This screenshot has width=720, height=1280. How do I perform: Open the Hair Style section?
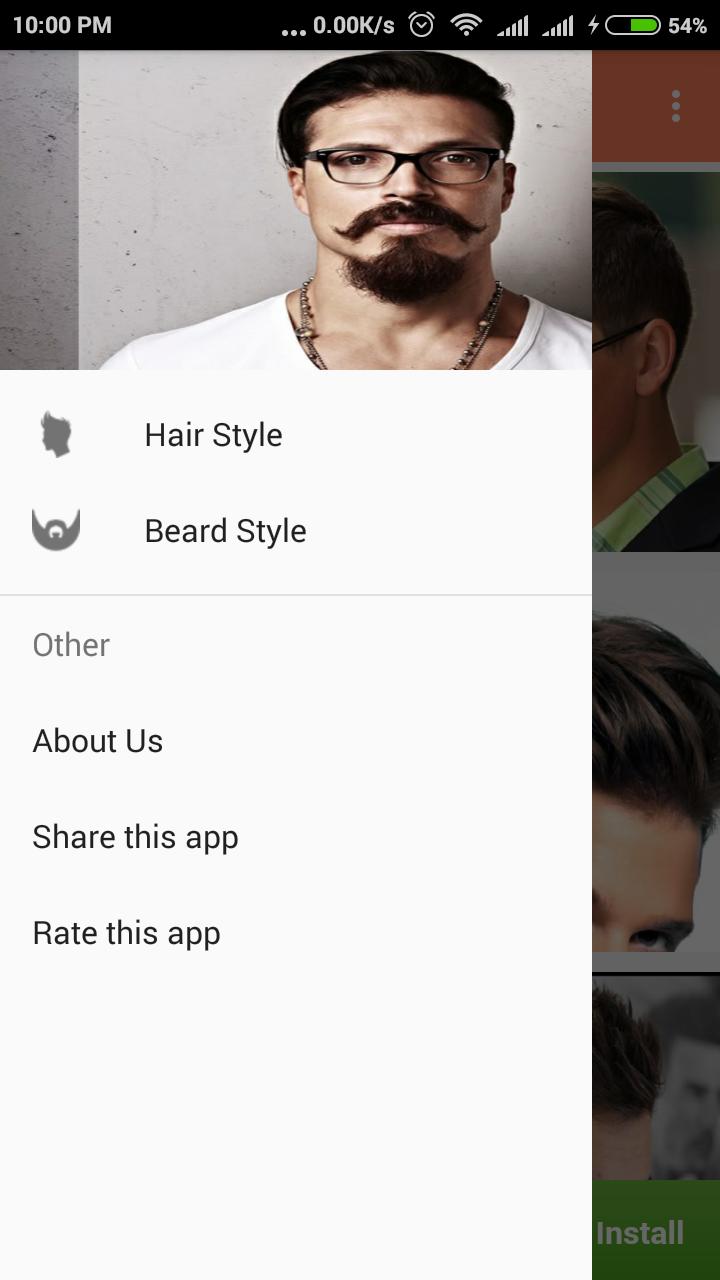(213, 435)
